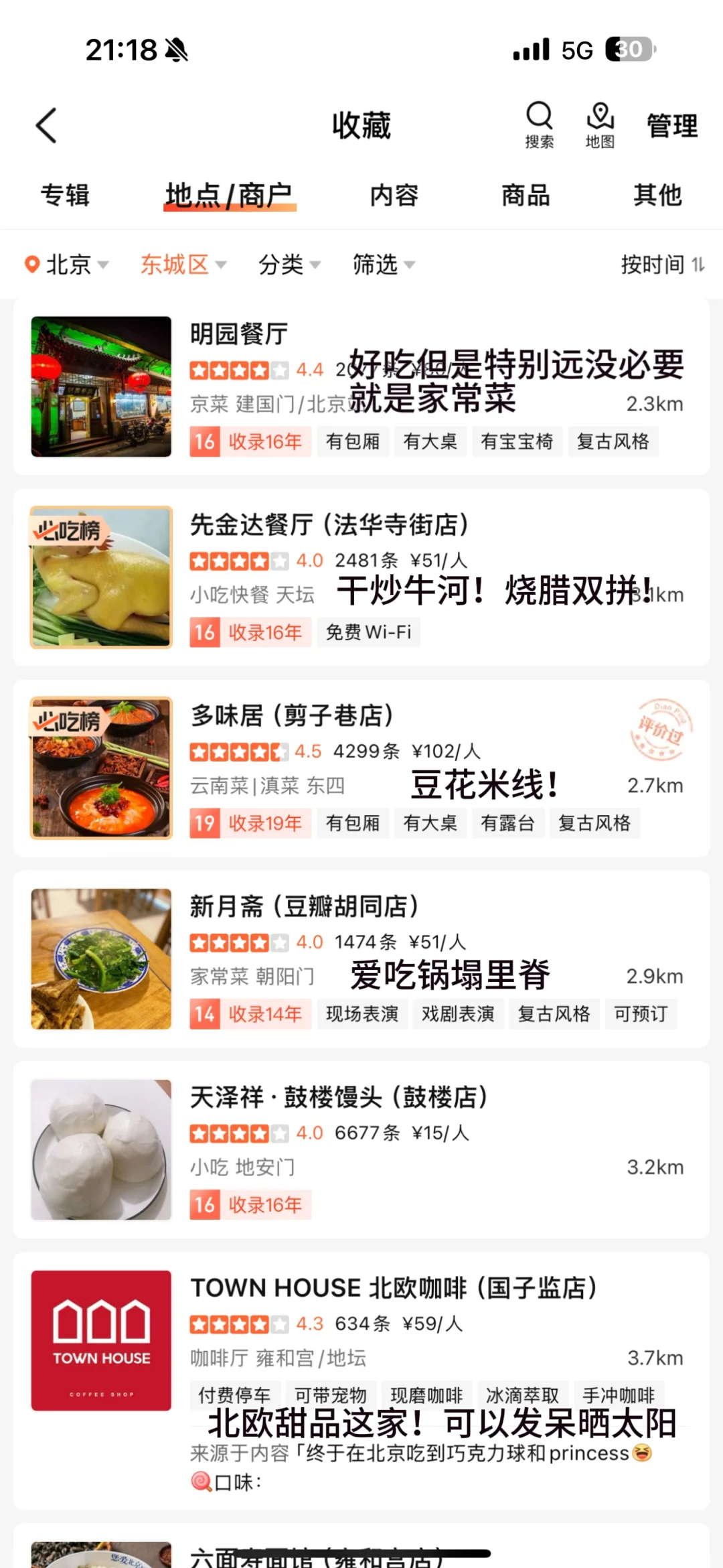The height and width of the screenshot is (1568, 723).
Task: Expand the 东城区 district dropdown
Action: pyautogui.click(x=183, y=265)
